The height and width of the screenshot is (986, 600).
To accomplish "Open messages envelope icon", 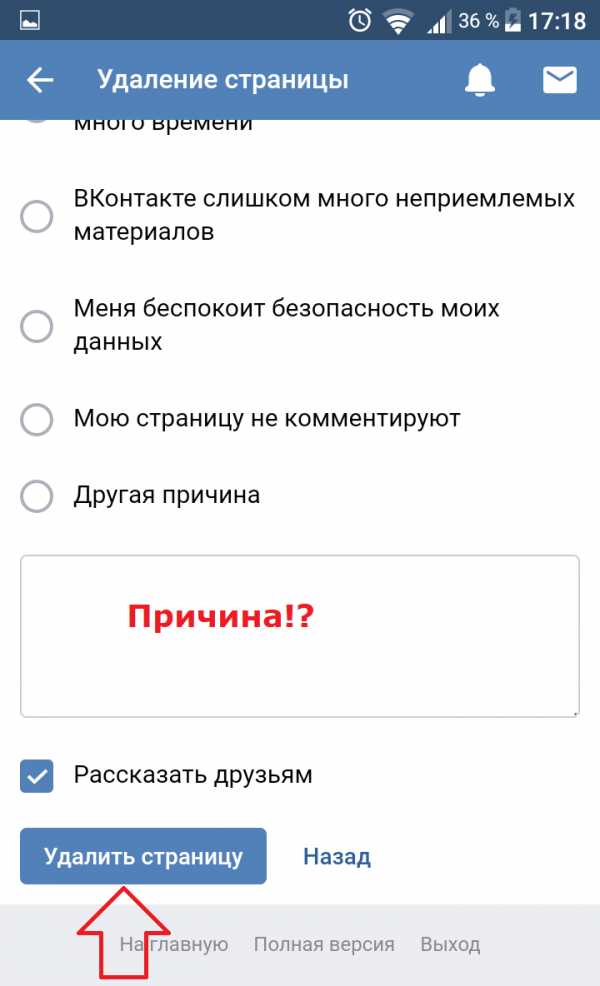I will (x=560, y=80).
